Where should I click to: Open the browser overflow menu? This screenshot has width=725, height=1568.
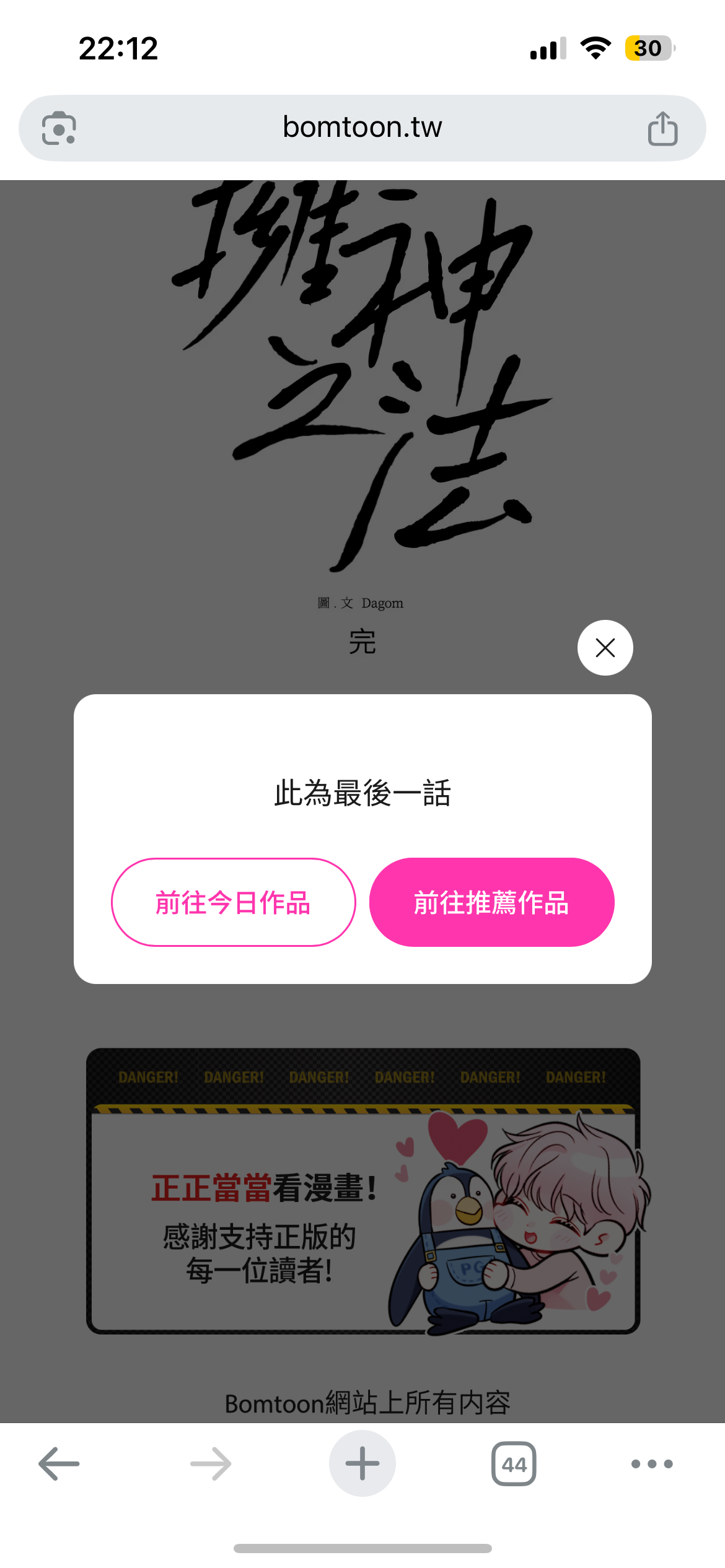pyautogui.click(x=651, y=1464)
